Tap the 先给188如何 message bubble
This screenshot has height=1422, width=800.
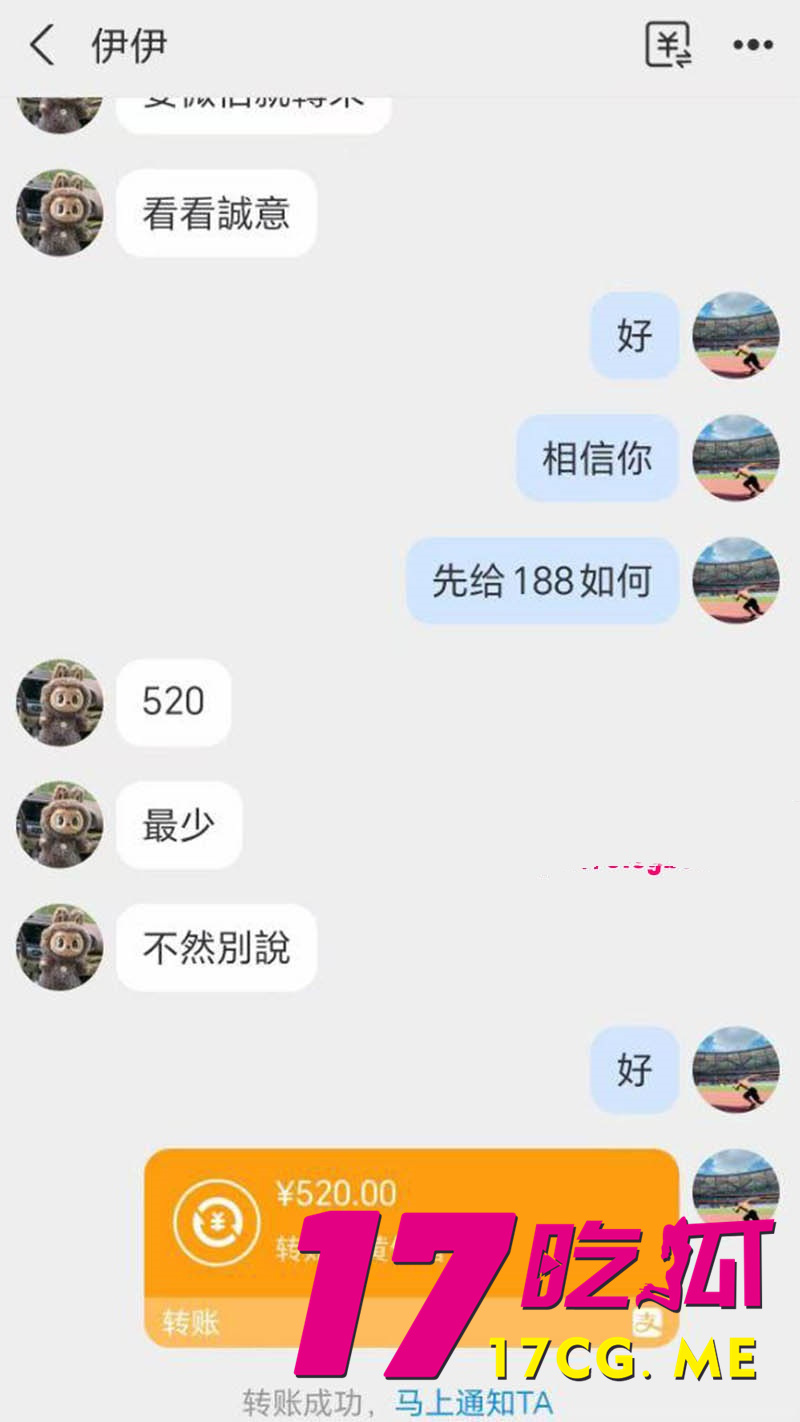tap(542, 580)
